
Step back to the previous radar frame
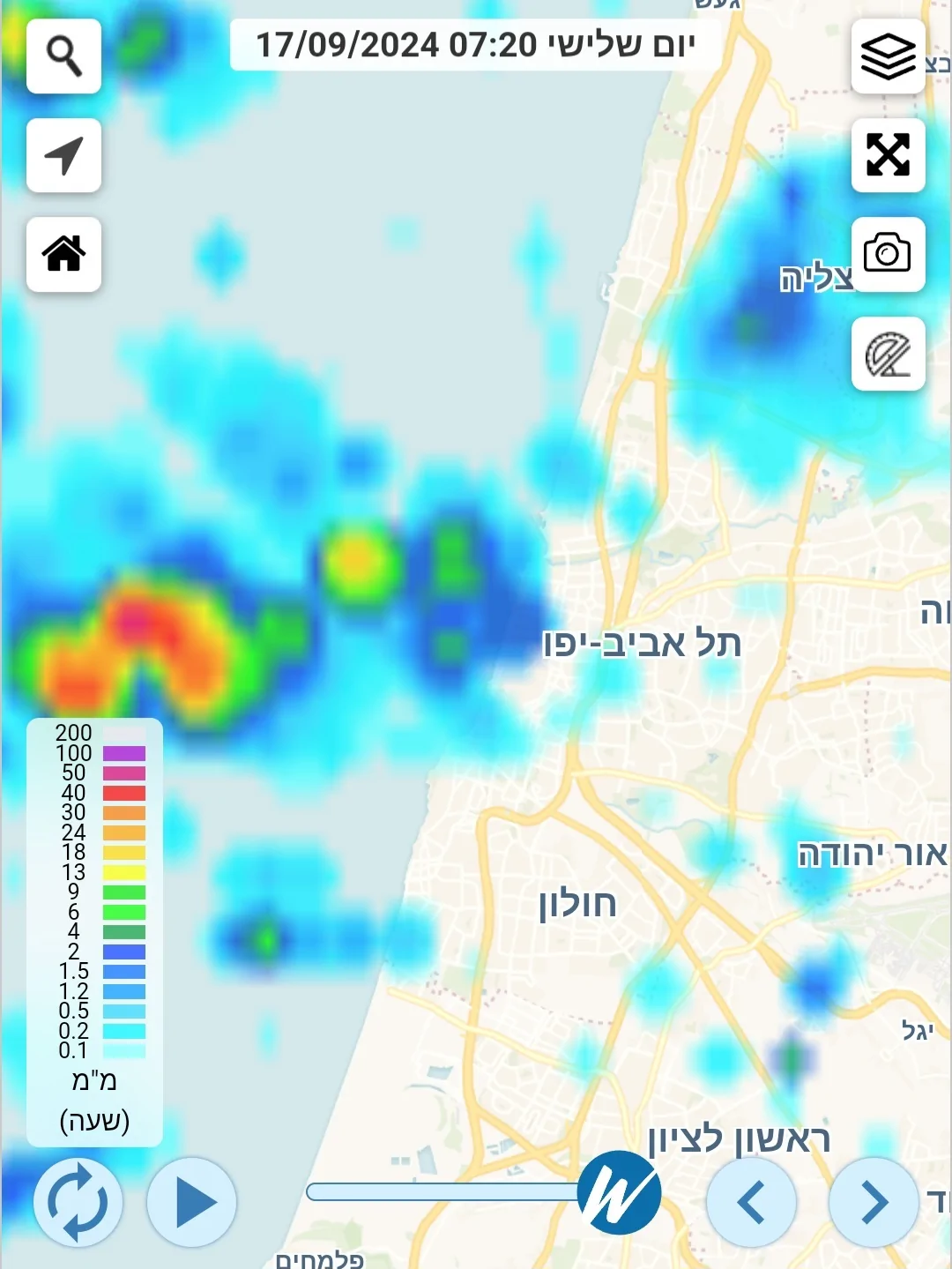click(x=751, y=1202)
